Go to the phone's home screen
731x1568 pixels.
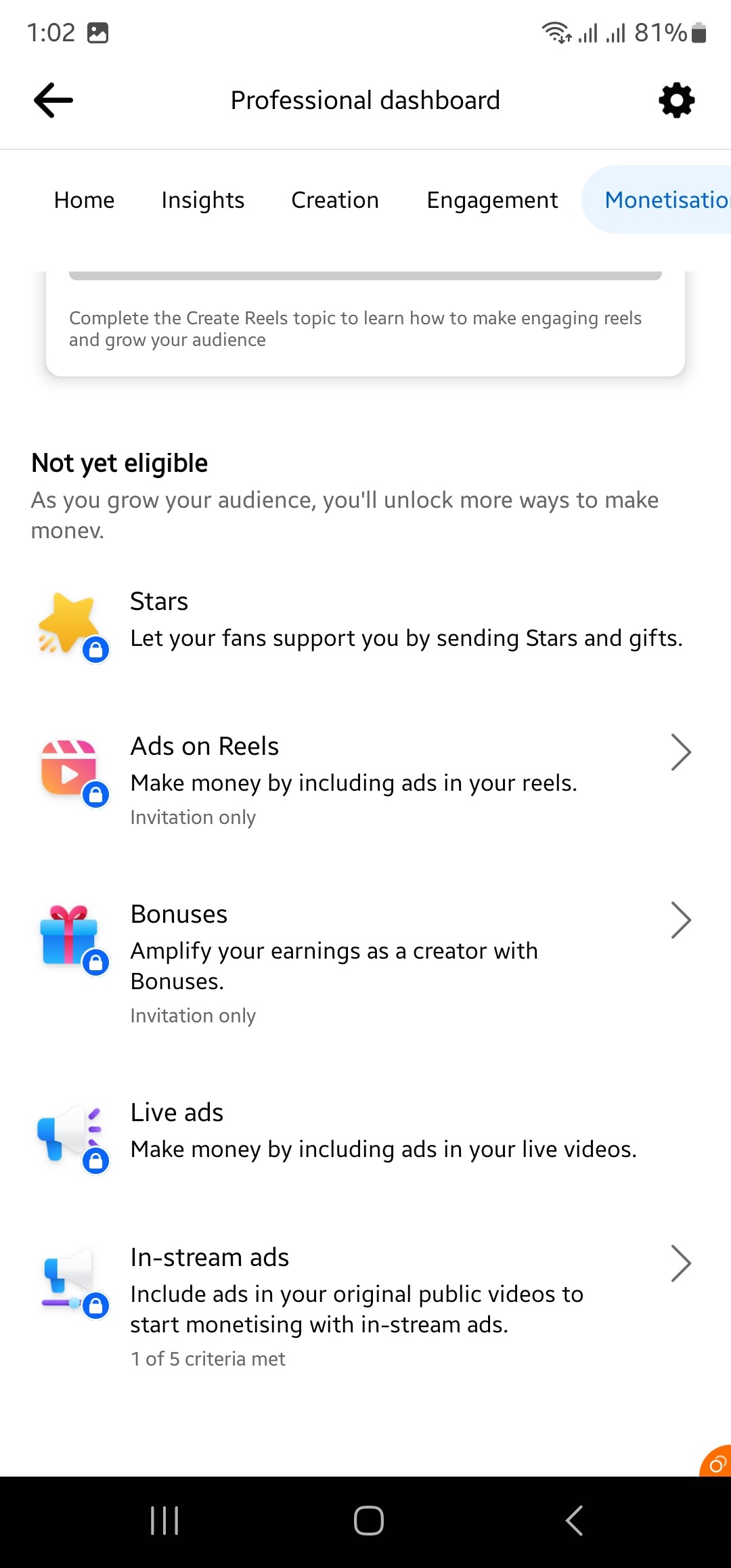click(368, 1521)
